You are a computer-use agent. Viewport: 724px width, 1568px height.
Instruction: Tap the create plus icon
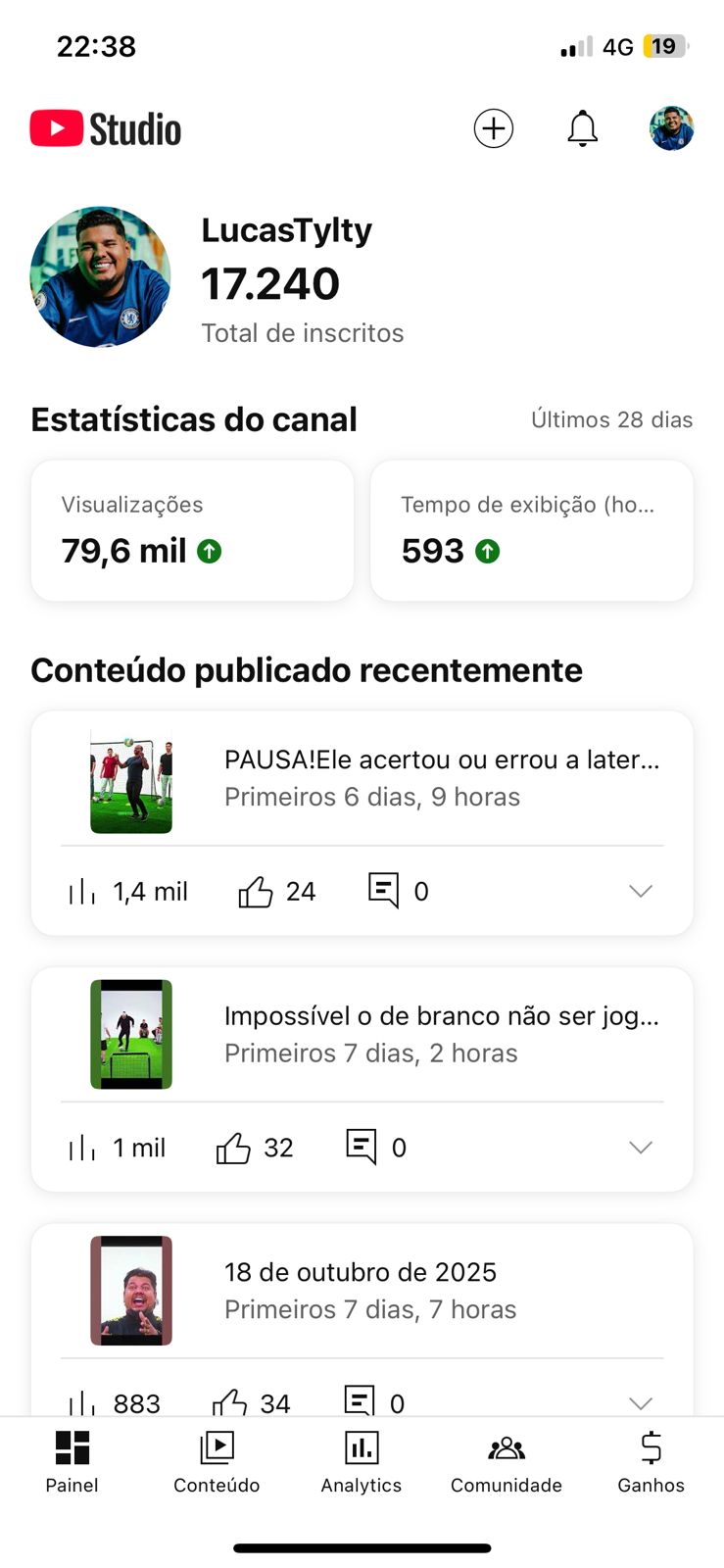(493, 128)
